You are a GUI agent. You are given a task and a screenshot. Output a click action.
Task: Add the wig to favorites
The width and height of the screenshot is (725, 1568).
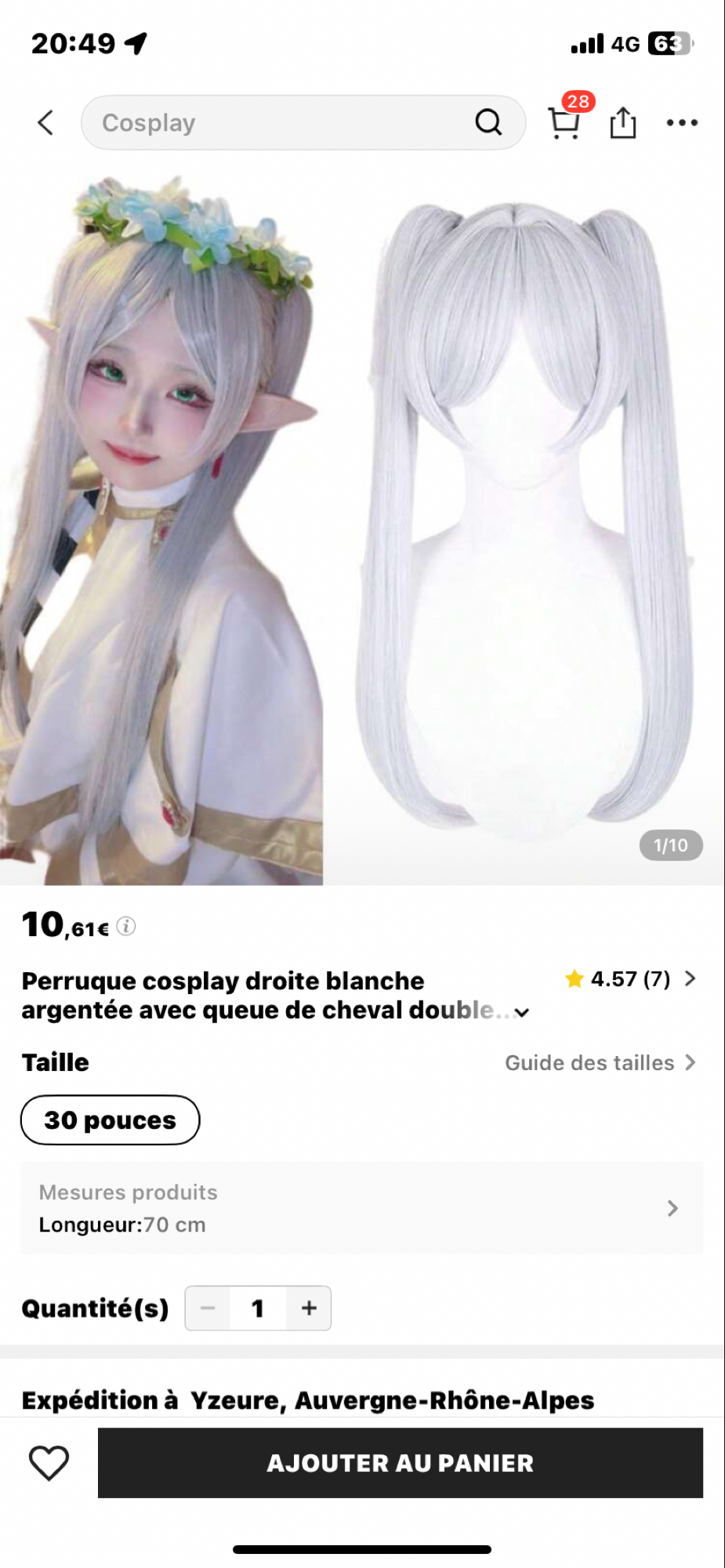tap(49, 1463)
